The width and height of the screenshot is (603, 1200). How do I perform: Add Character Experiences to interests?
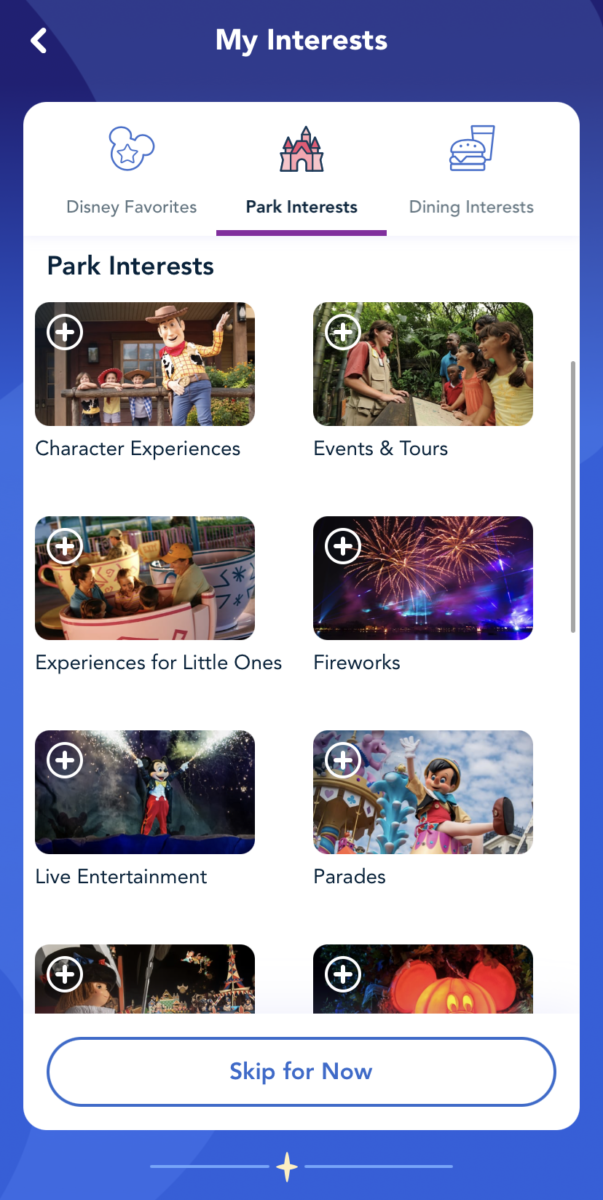[x=66, y=332]
